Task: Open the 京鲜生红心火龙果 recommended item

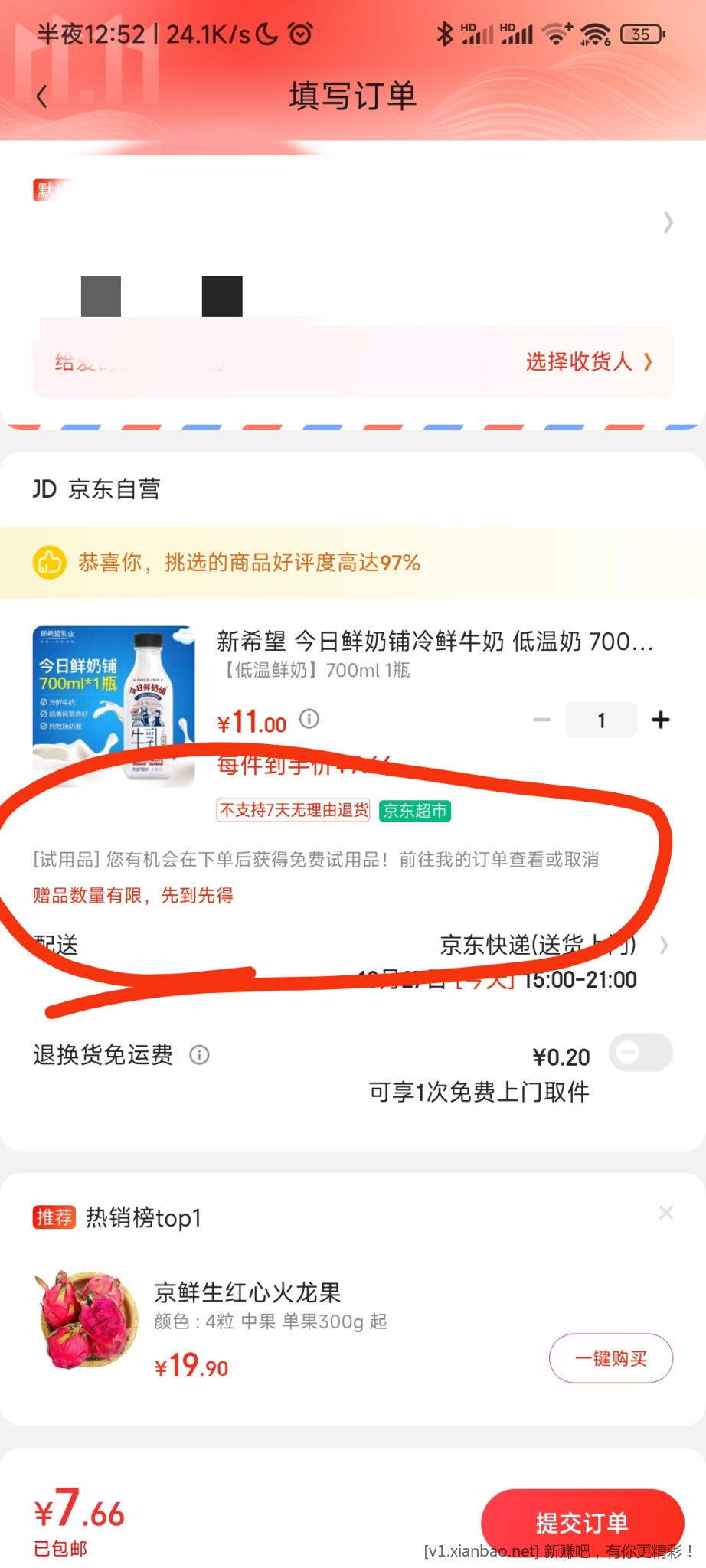Action: tap(247, 1292)
